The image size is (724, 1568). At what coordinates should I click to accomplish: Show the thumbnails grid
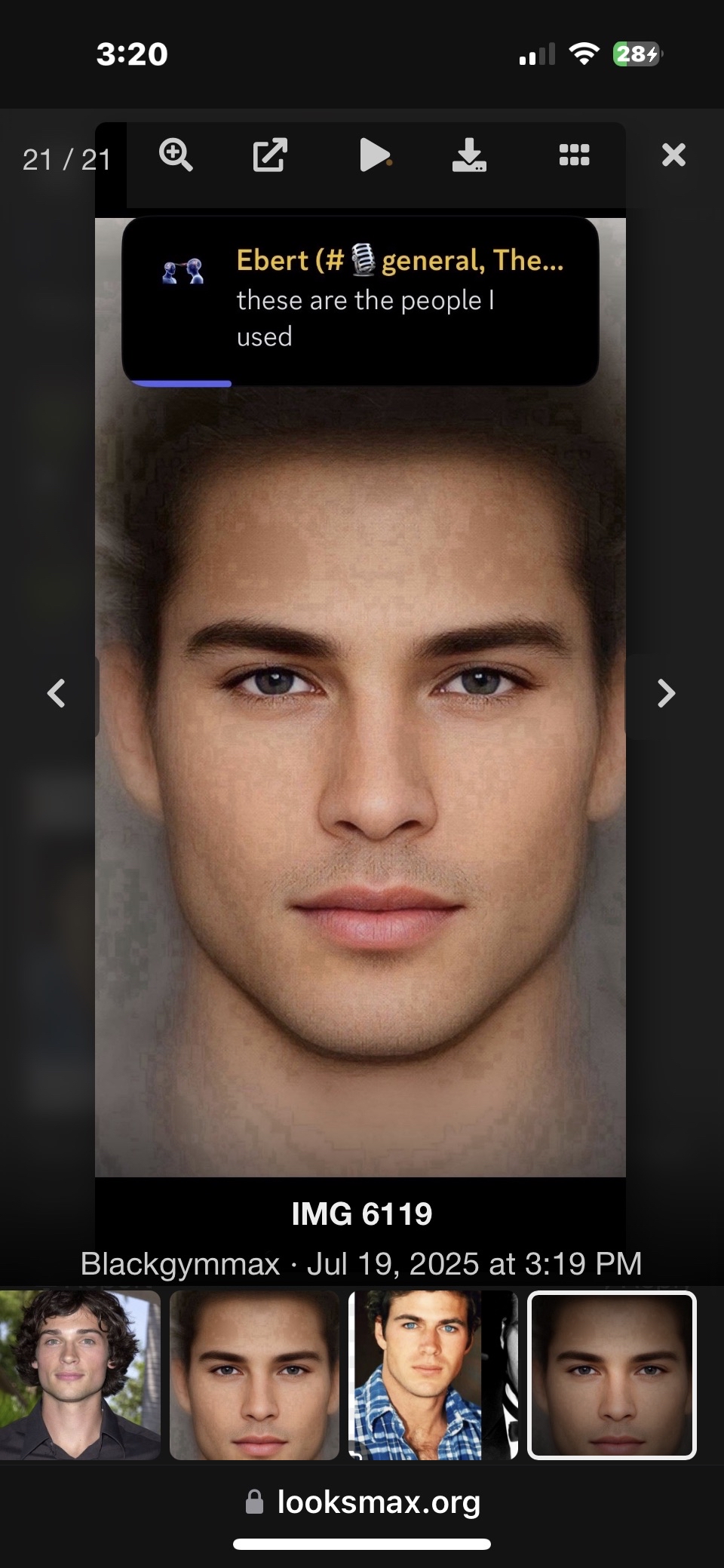coord(574,155)
